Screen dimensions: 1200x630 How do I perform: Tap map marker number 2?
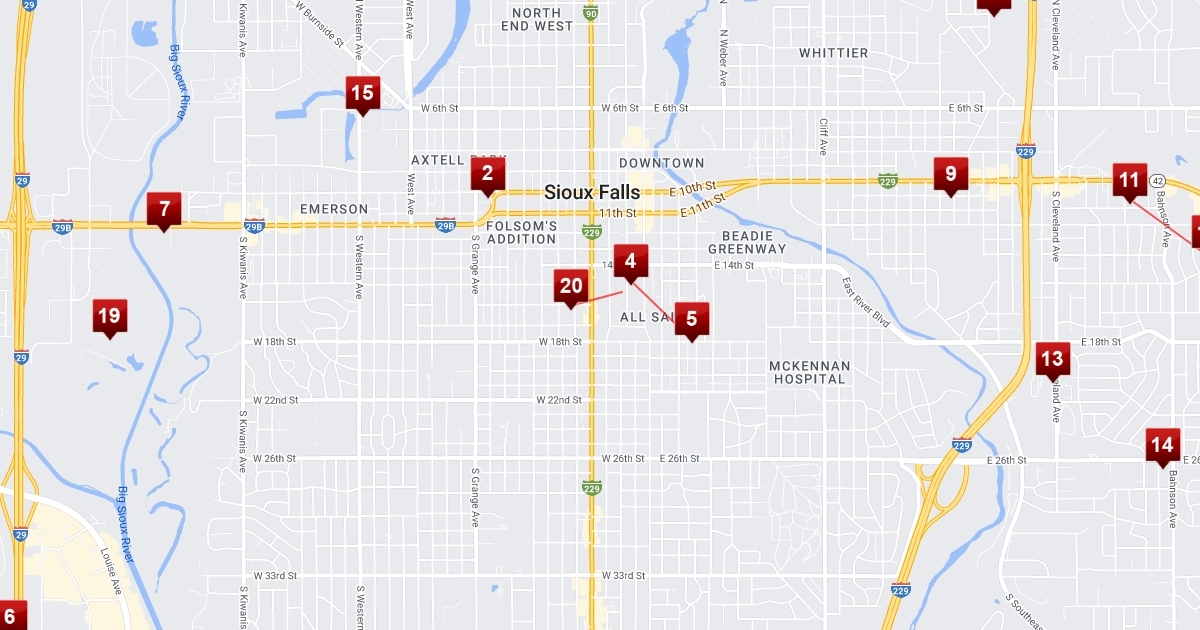pyautogui.click(x=488, y=173)
